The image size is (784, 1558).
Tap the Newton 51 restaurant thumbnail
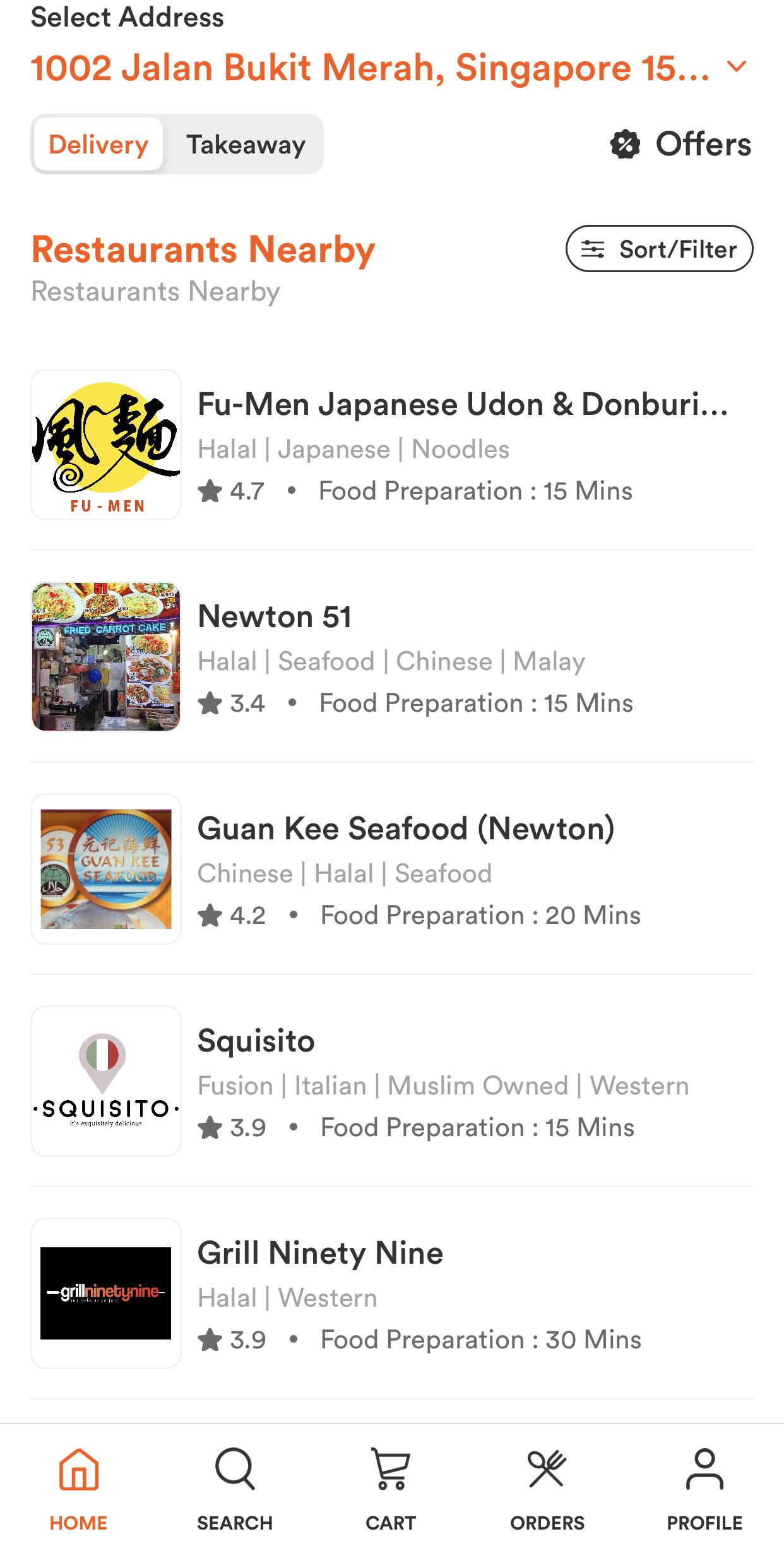(105, 655)
